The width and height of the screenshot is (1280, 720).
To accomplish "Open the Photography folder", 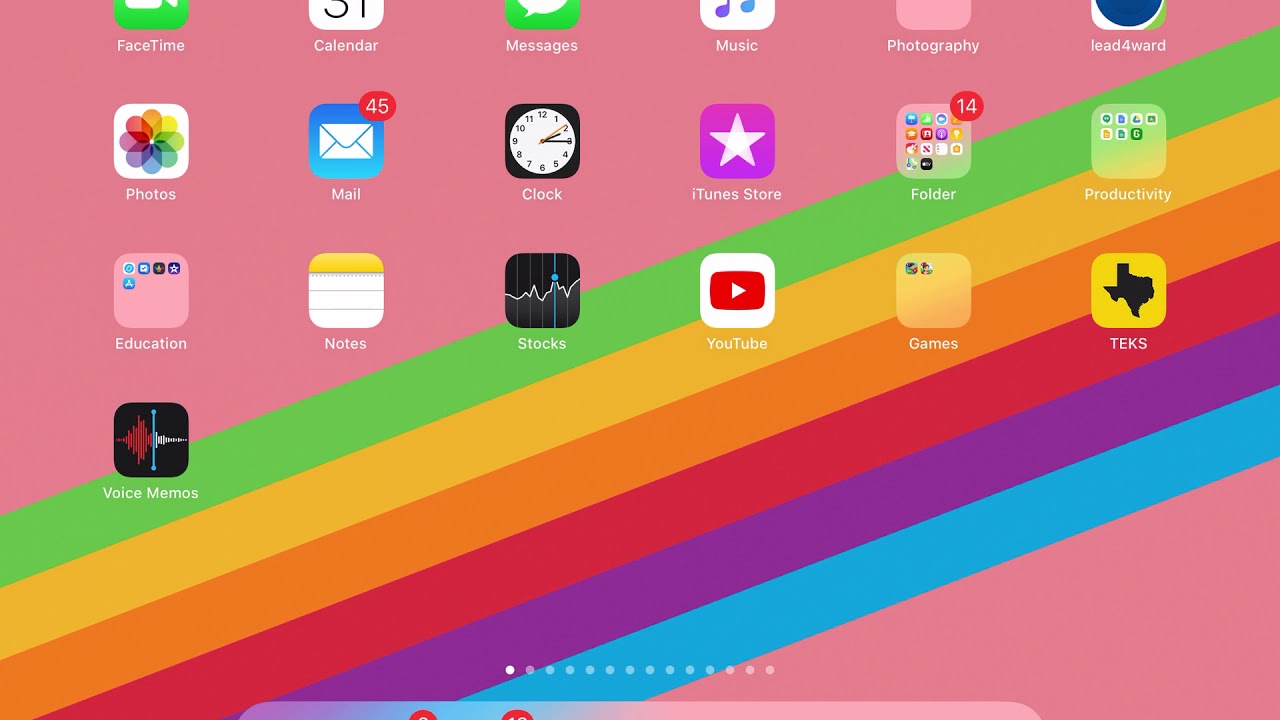I will [933, 15].
